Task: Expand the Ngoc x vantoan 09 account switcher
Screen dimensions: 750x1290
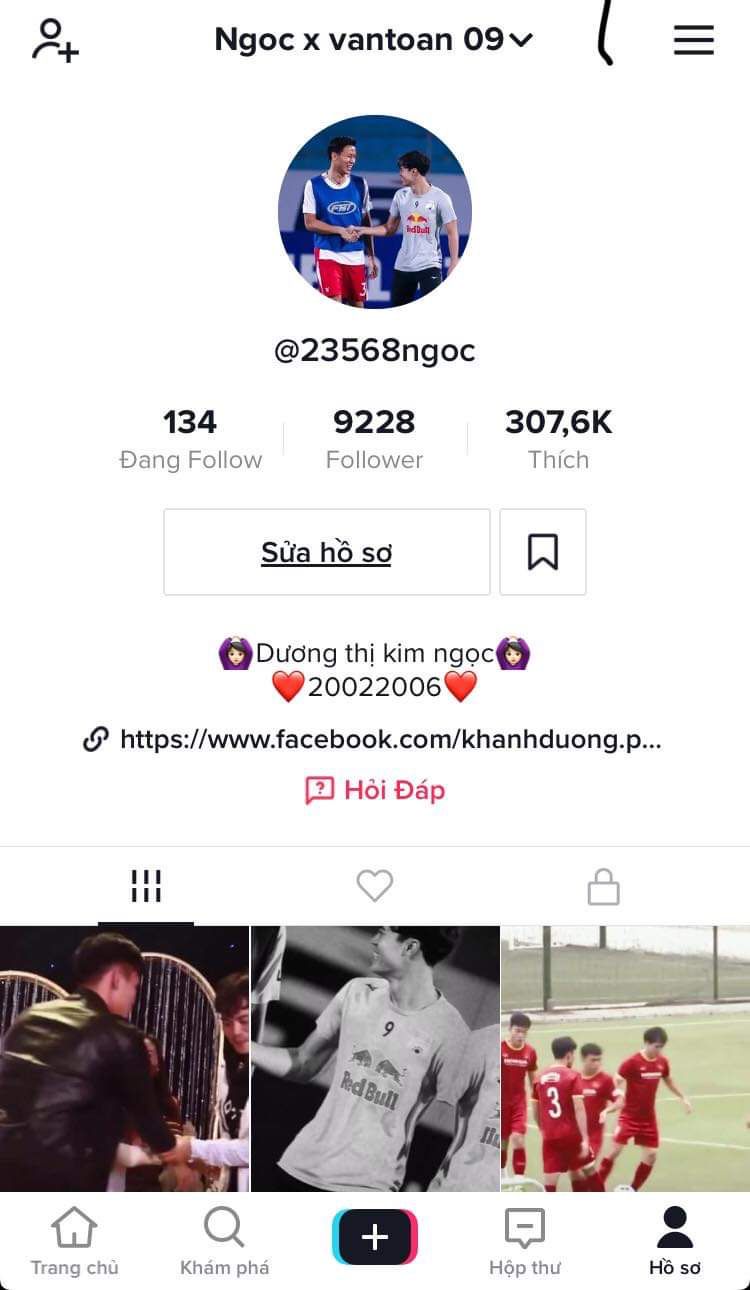Action: 374,40
